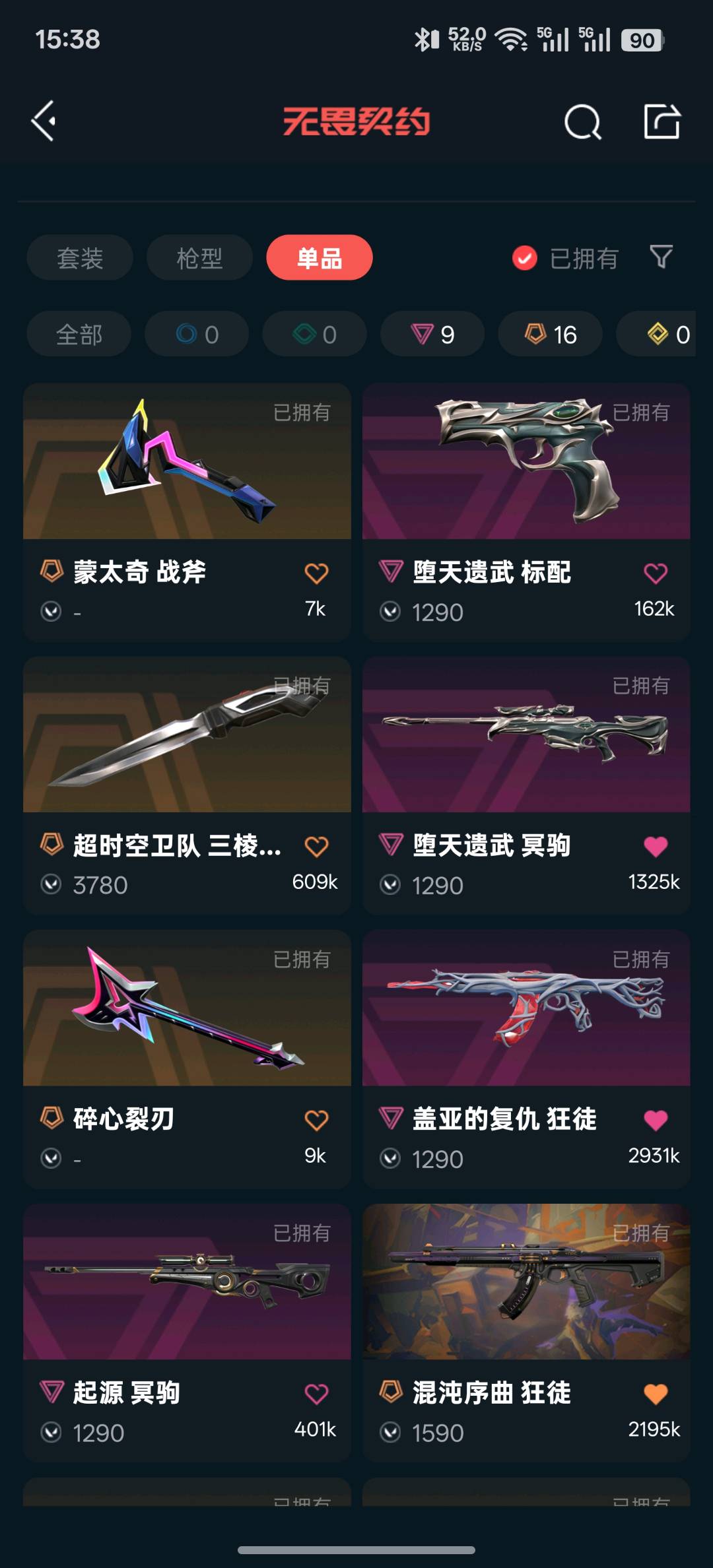Open the 盖亚的复仇 狂徒 skin card
Image resolution: width=713 pixels, height=1568 pixels.
click(526, 1008)
